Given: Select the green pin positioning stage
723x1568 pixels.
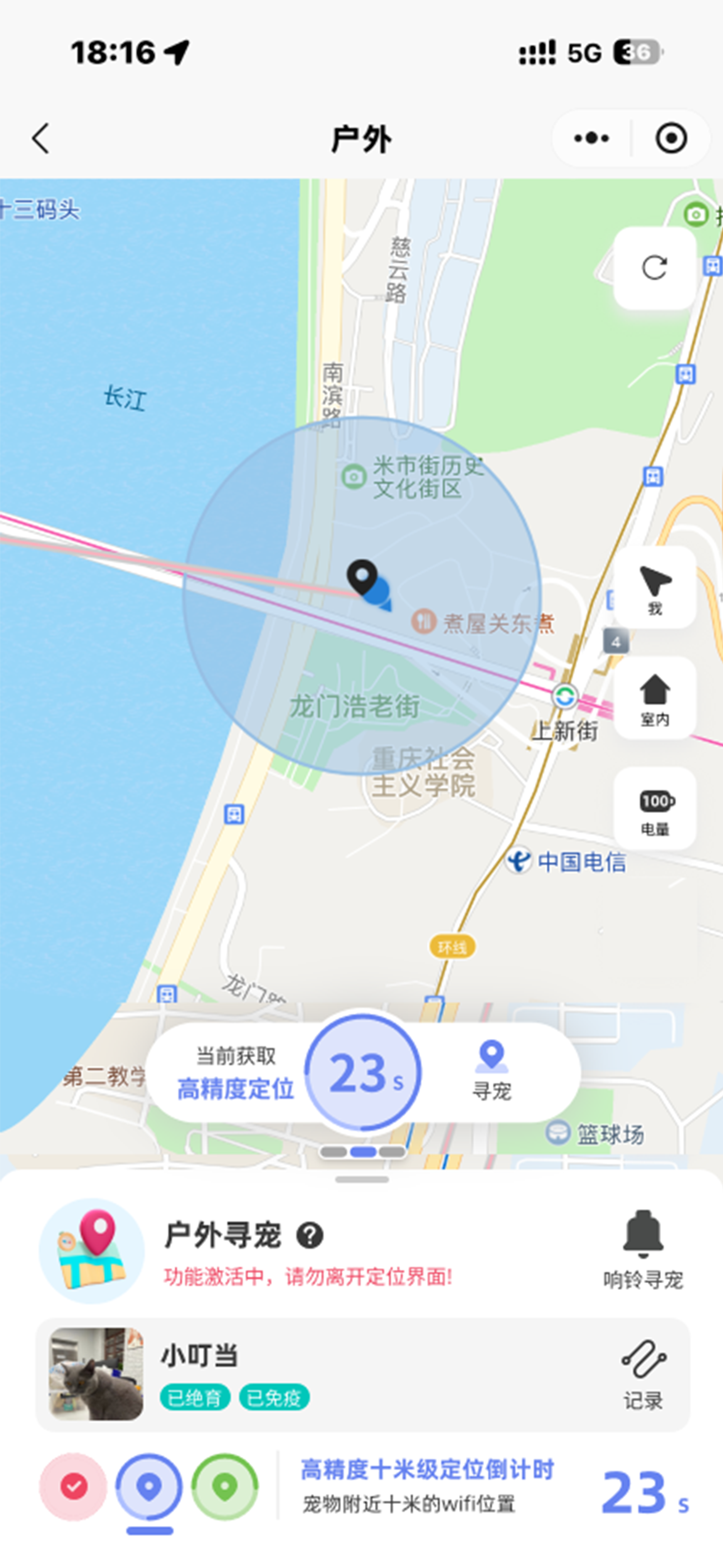Looking at the screenshot, I should tap(224, 1486).
